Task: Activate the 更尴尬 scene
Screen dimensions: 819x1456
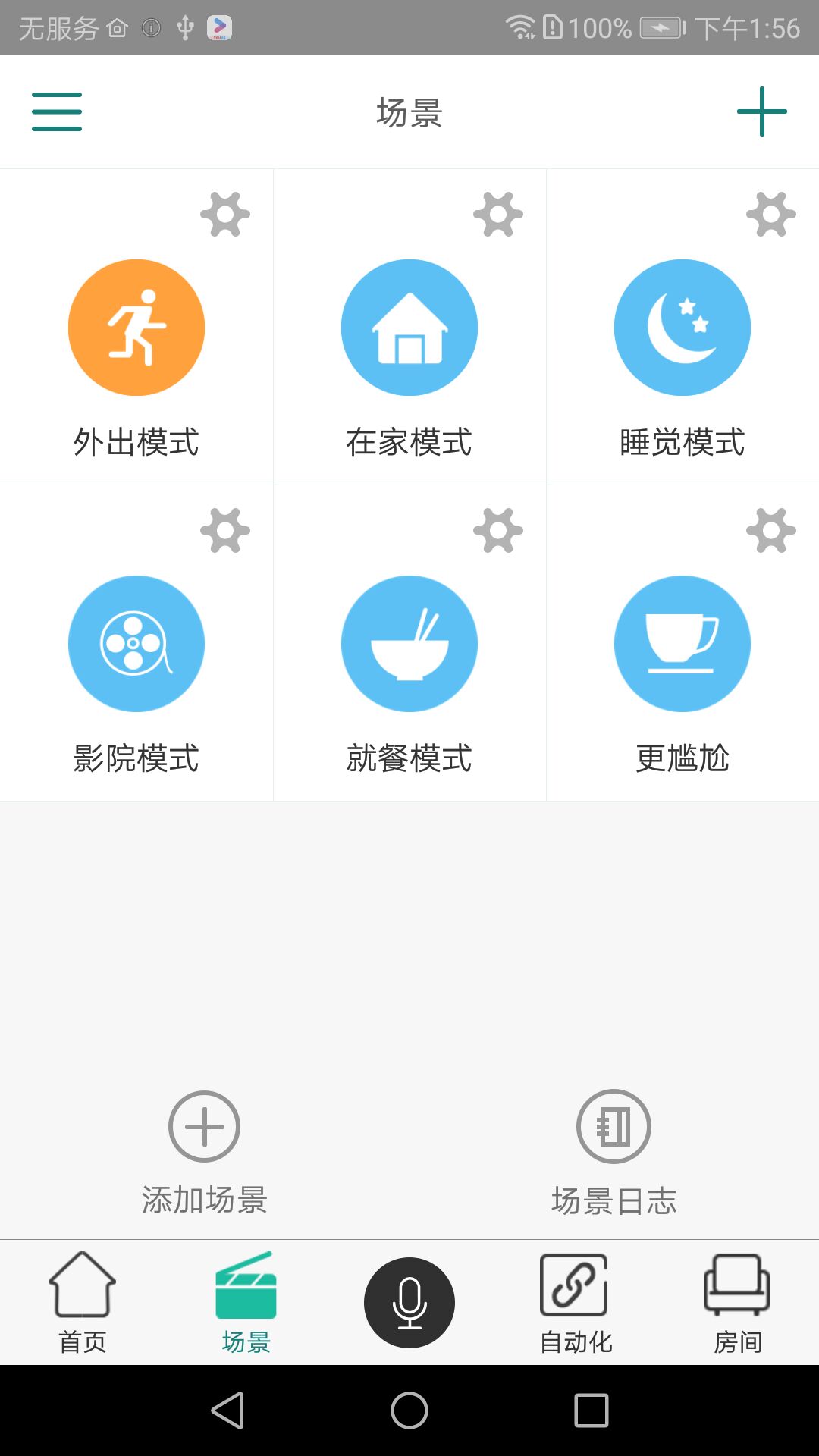Action: (682, 644)
